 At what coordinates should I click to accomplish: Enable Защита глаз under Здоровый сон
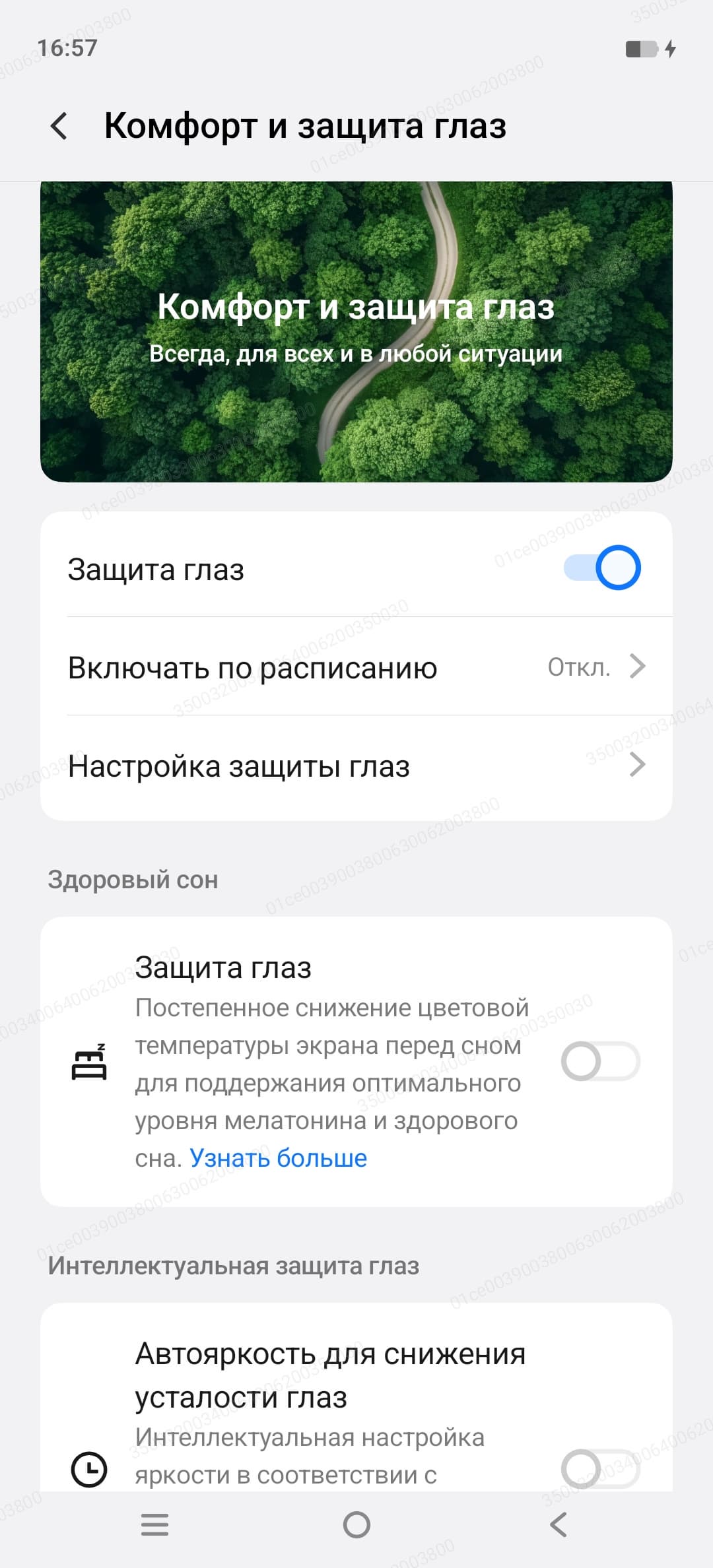click(x=599, y=1061)
